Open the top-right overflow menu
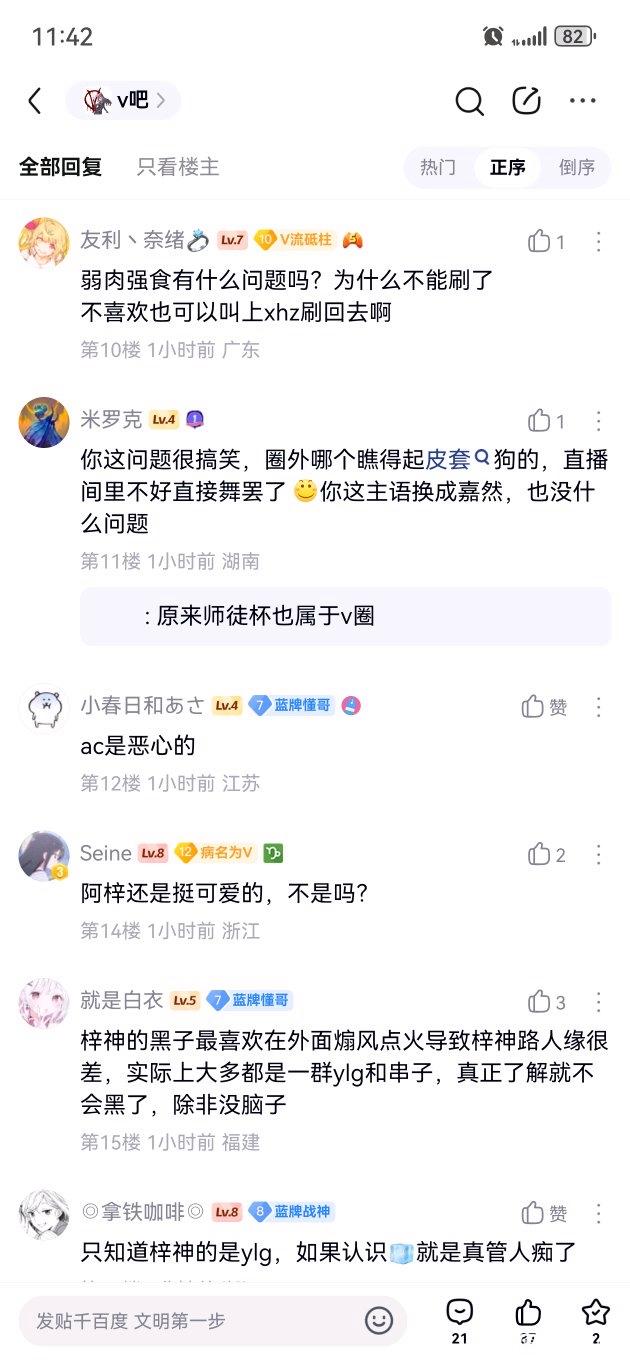The width and height of the screenshot is (630, 1360). [582, 100]
